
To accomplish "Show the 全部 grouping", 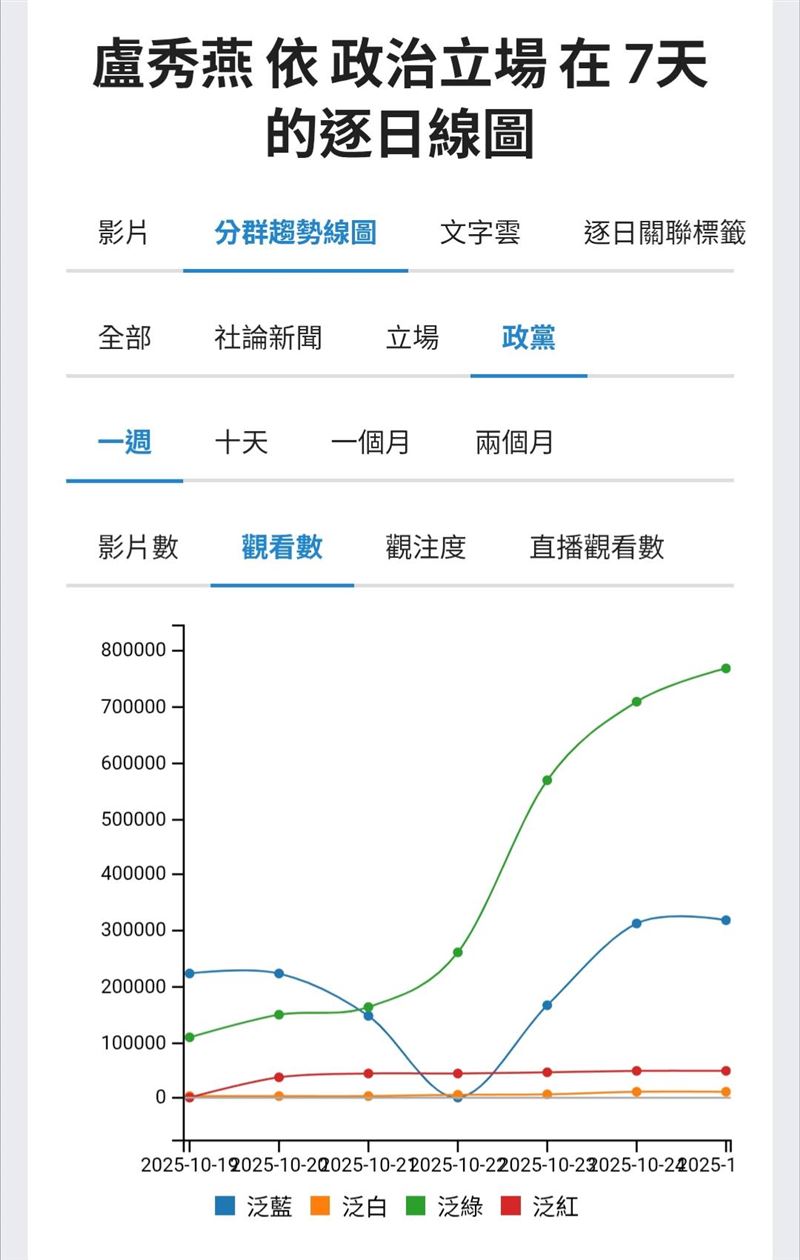I will tap(124, 338).
